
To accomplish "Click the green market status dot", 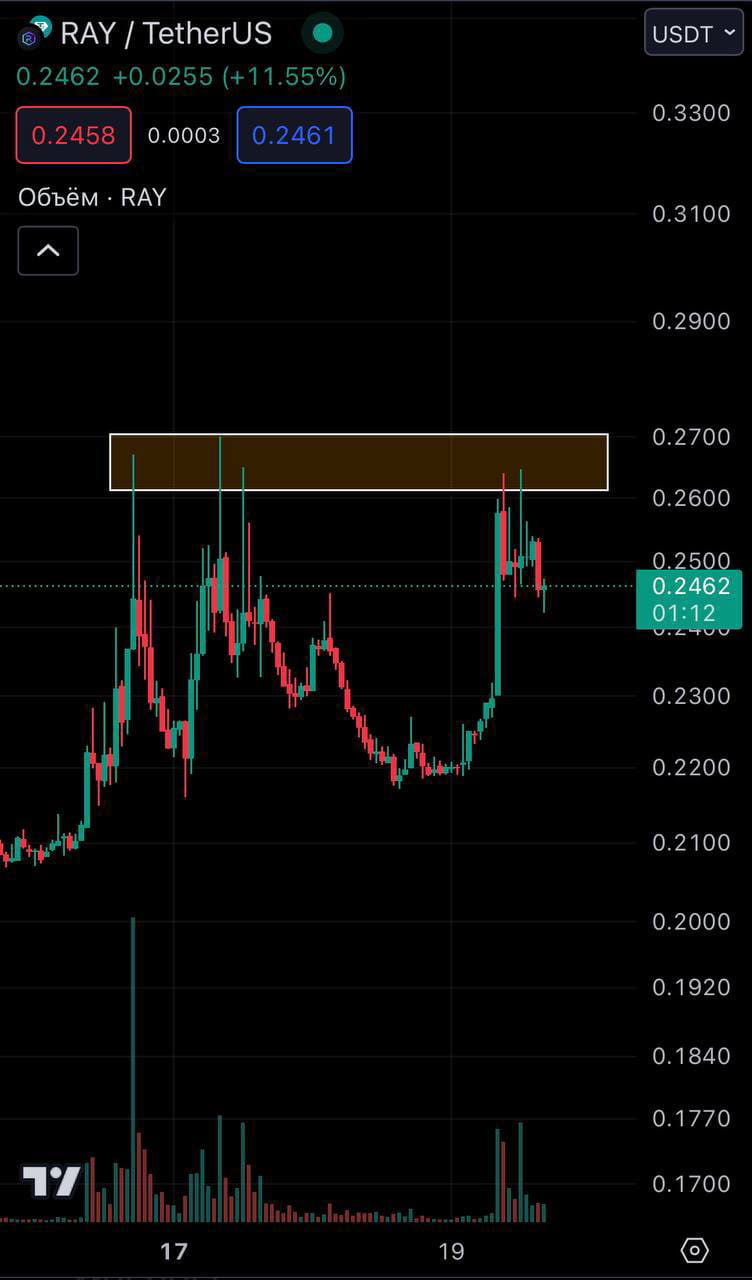I will (x=322, y=33).
